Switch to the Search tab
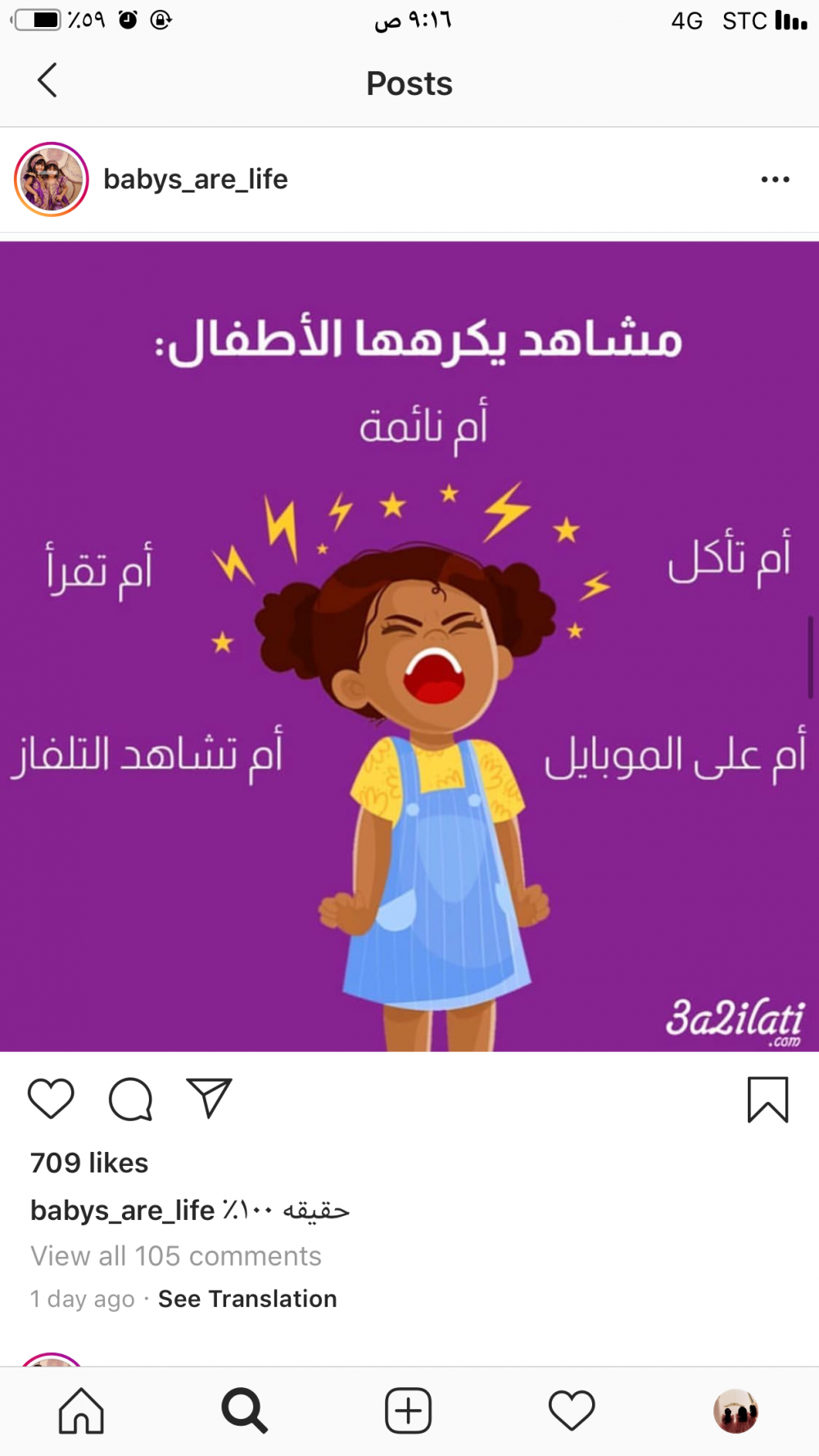The width and height of the screenshot is (819, 1456). click(x=244, y=1411)
